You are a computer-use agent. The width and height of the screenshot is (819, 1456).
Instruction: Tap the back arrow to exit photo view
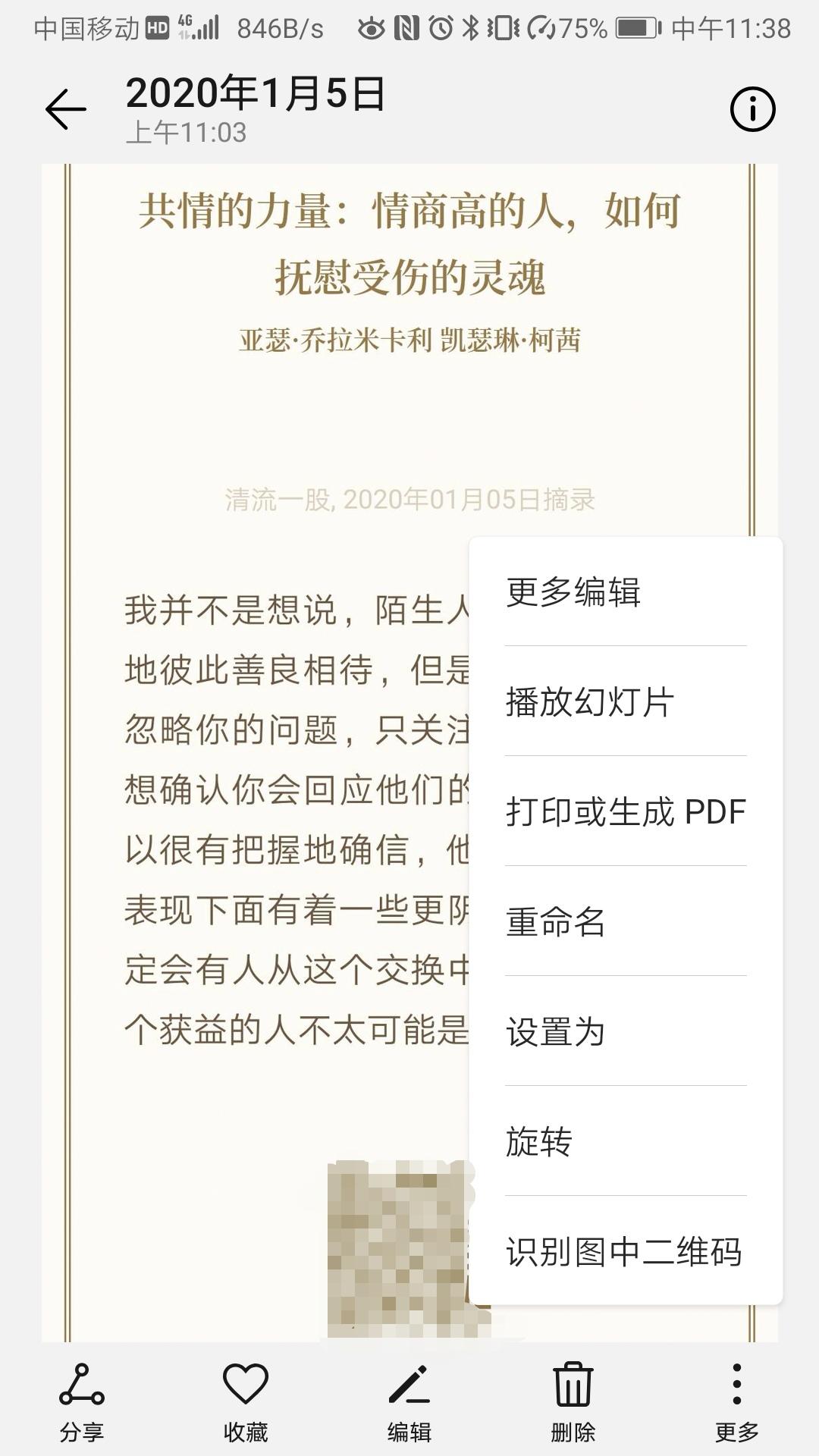tap(65, 108)
